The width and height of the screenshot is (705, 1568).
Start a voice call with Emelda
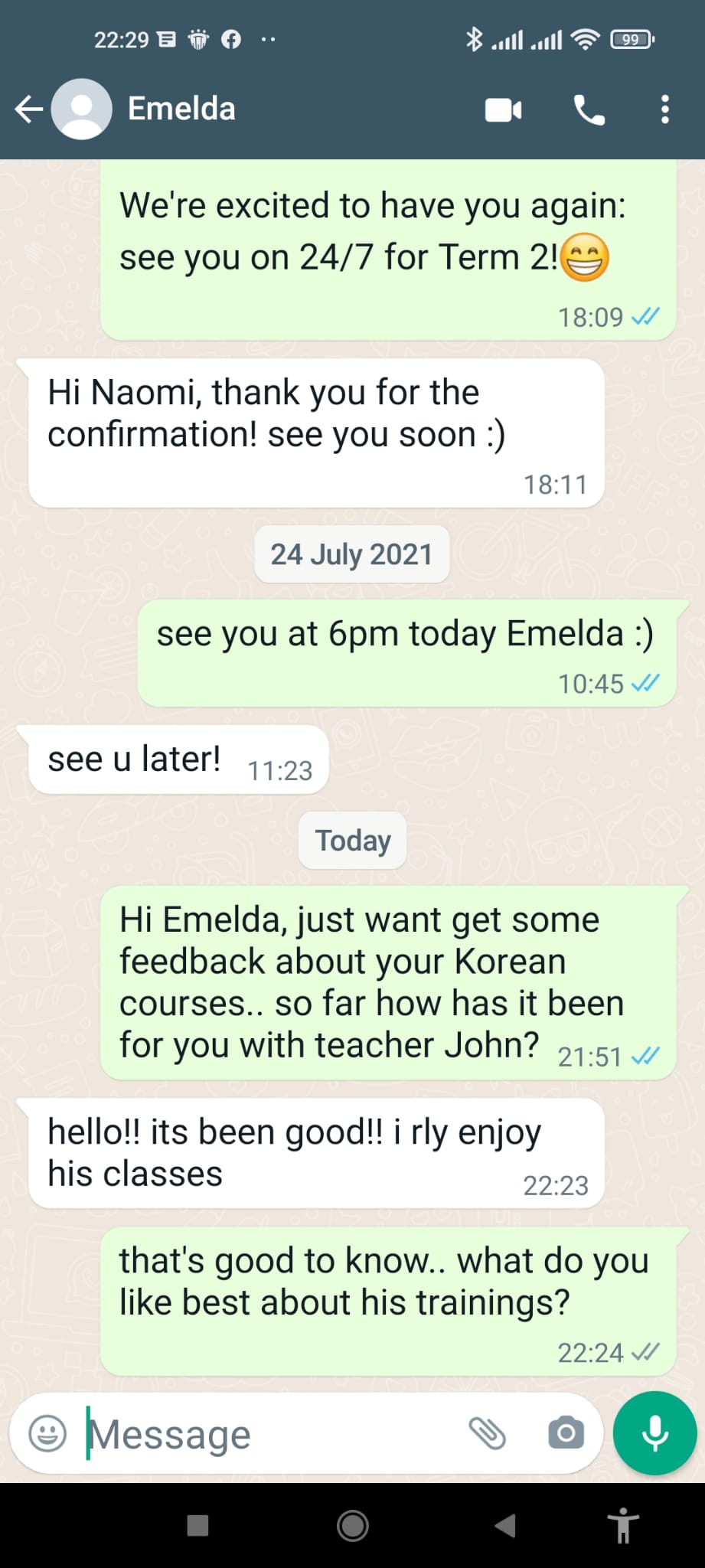589,110
